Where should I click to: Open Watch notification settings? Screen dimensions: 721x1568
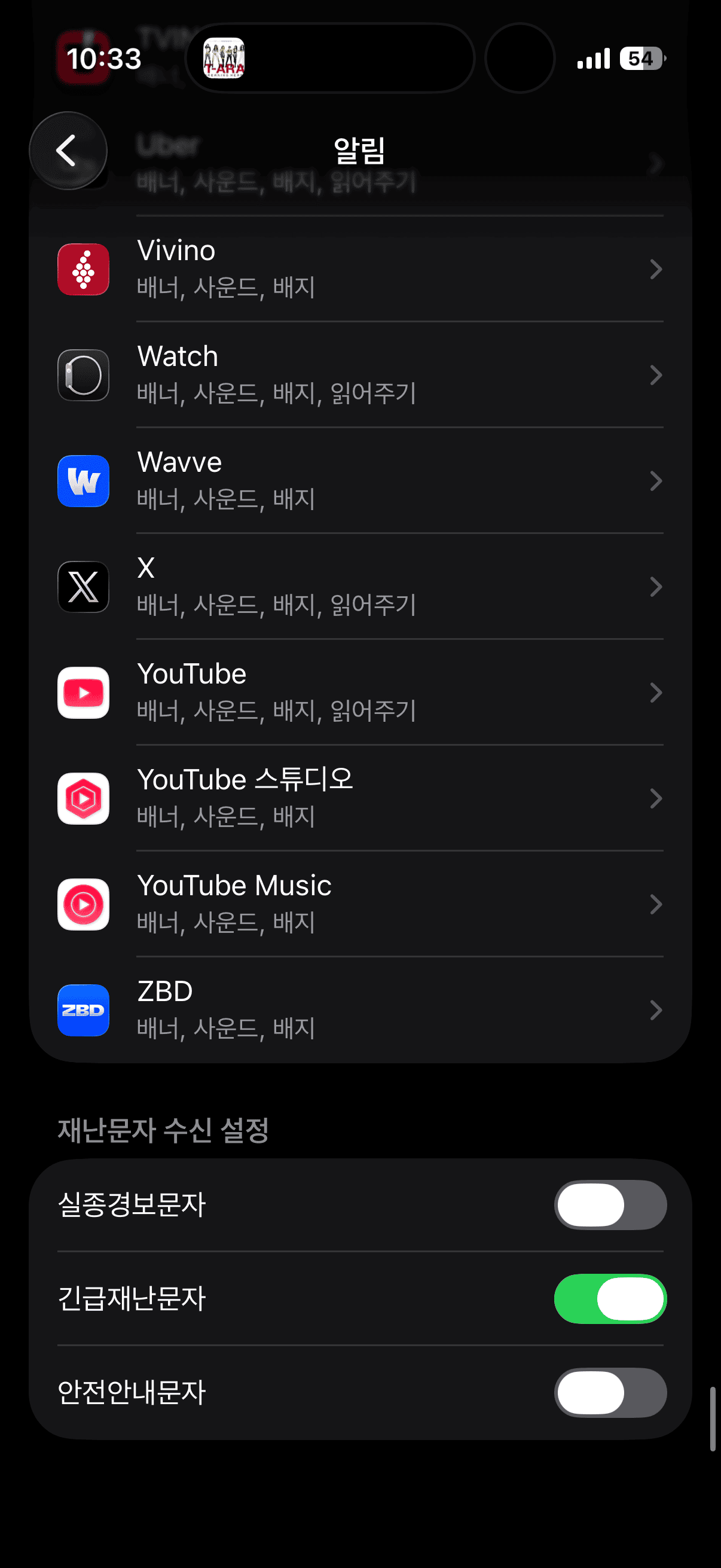point(360,375)
